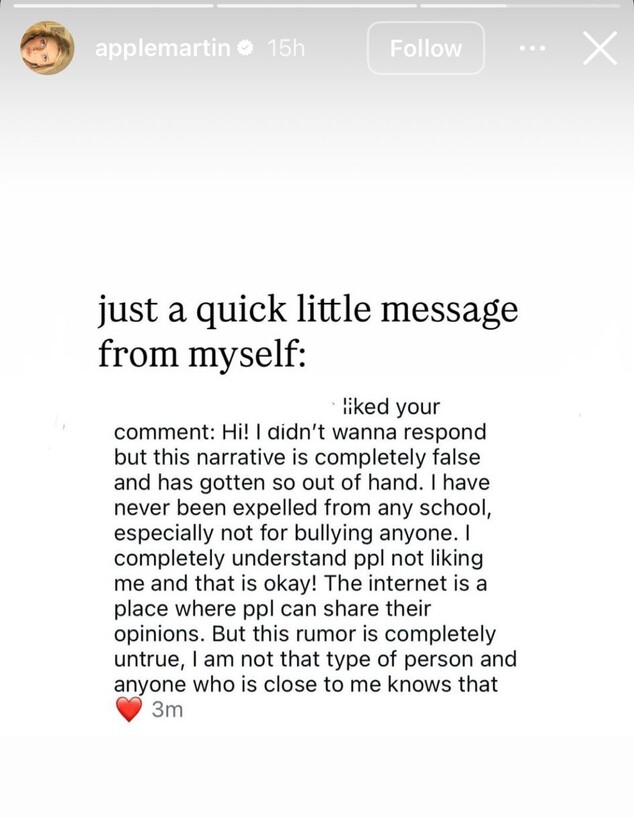Open applemartin's profile picture
This screenshot has width=634, height=818.
pos(47,48)
